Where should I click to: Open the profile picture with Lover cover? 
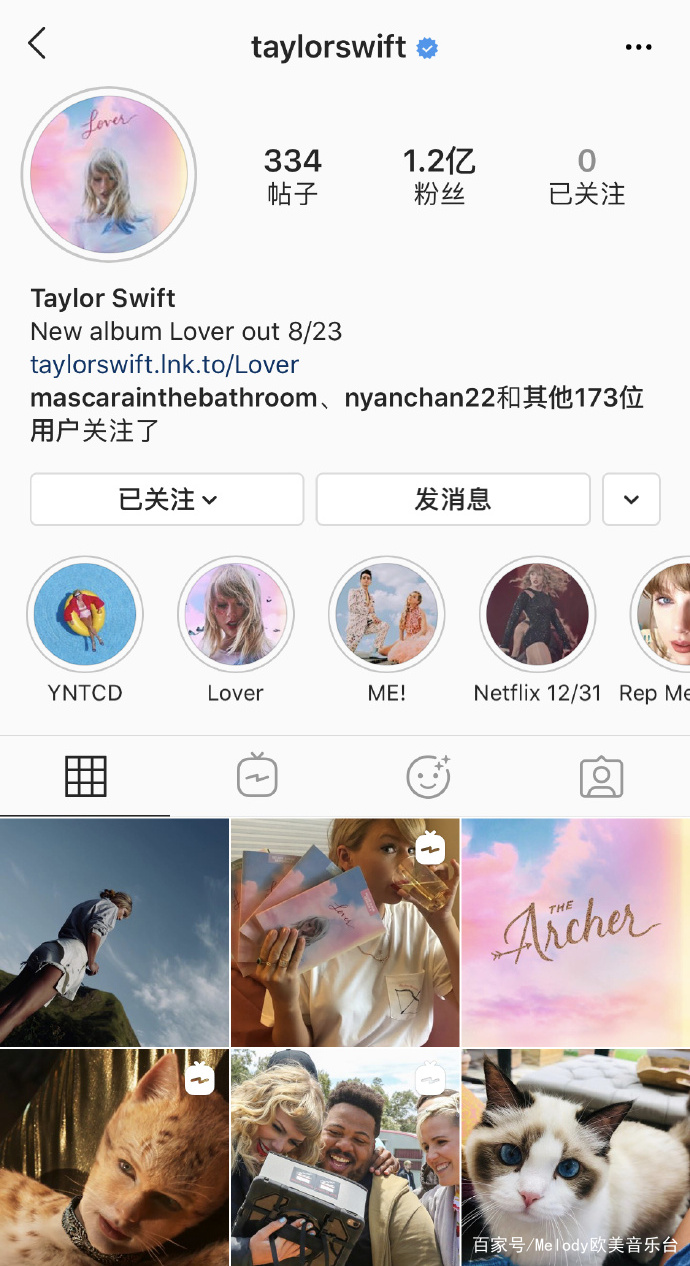tap(109, 175)
